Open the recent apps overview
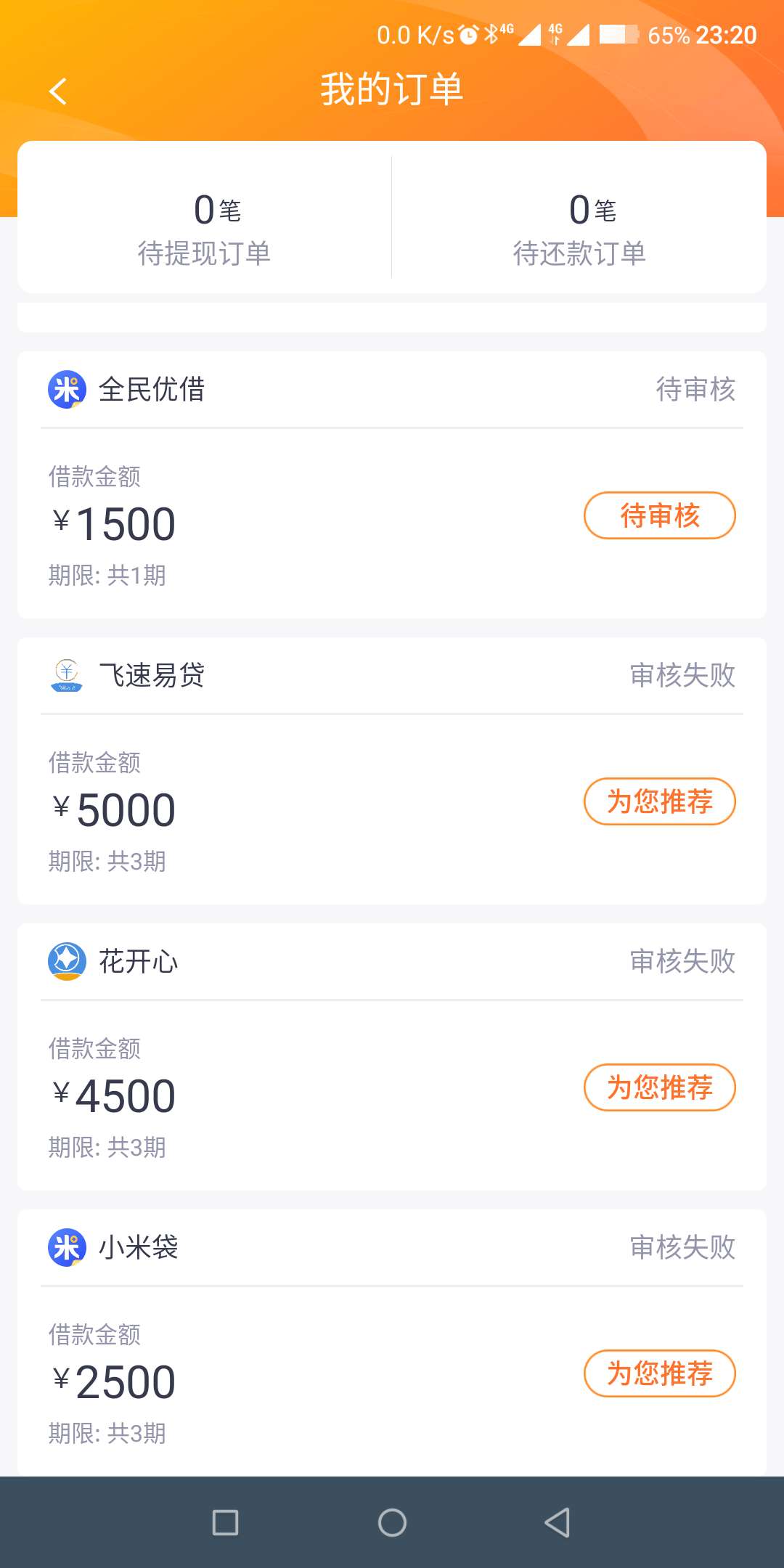The image size is (784, 1568). coord(225,1522)
